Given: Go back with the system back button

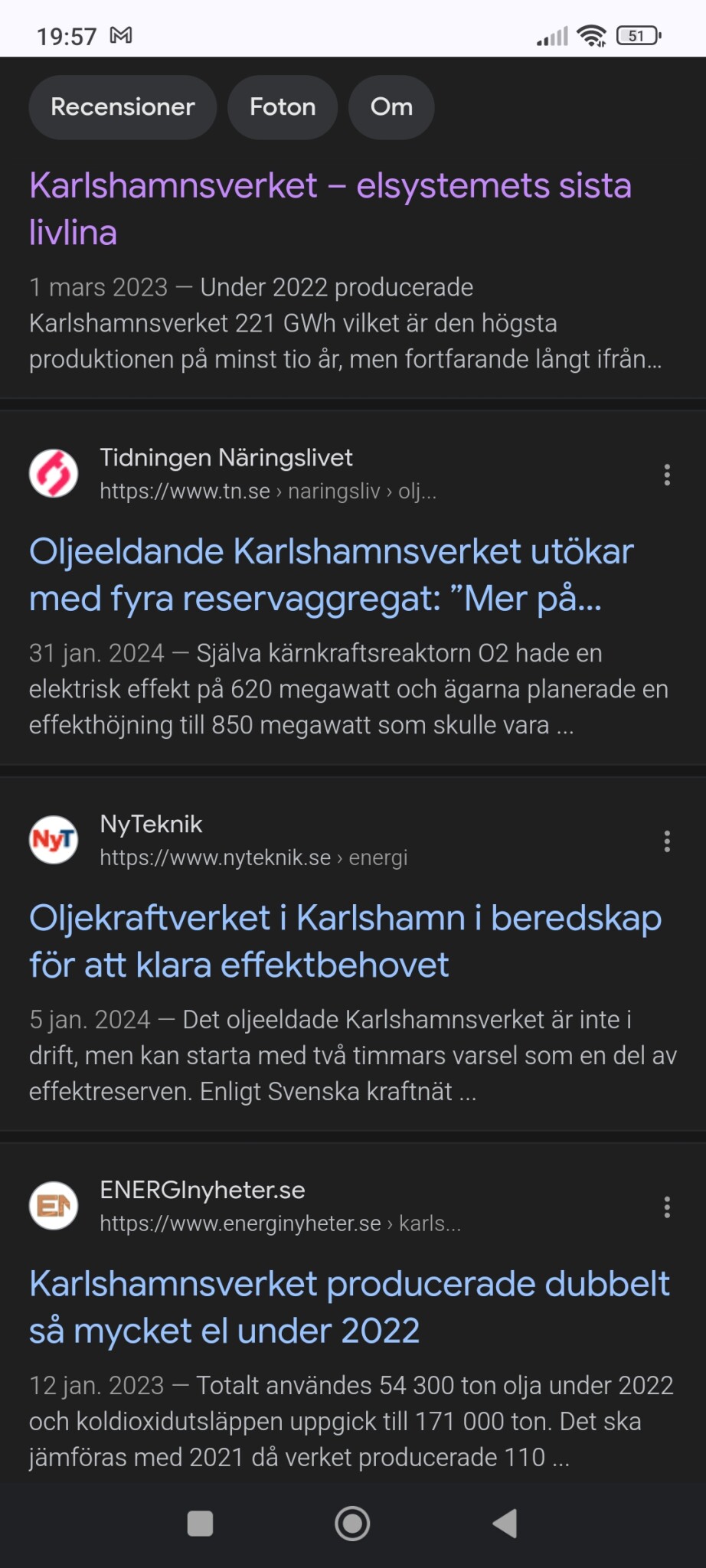Looking at the screenshot, I should pos(505,1524).
